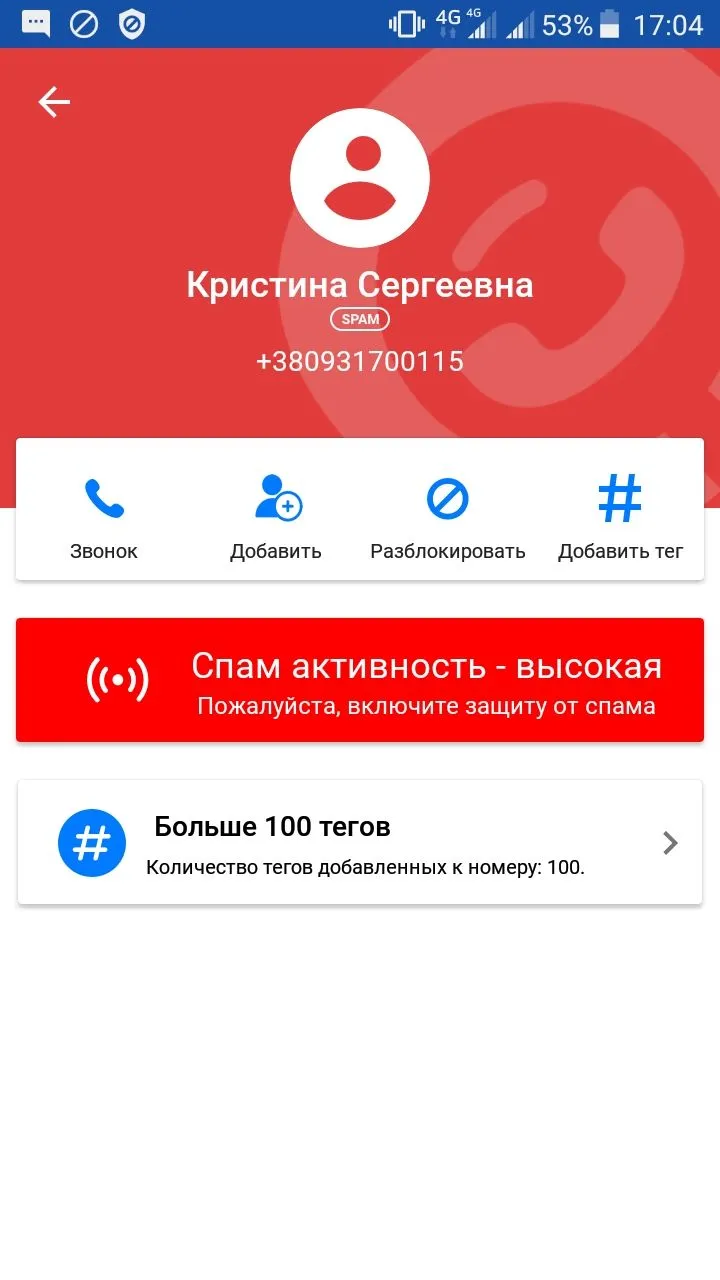720x1280 pixels.
Task: Tap Добавить тег to add tag
Action: pyautogui.click(x=620, y=515)
